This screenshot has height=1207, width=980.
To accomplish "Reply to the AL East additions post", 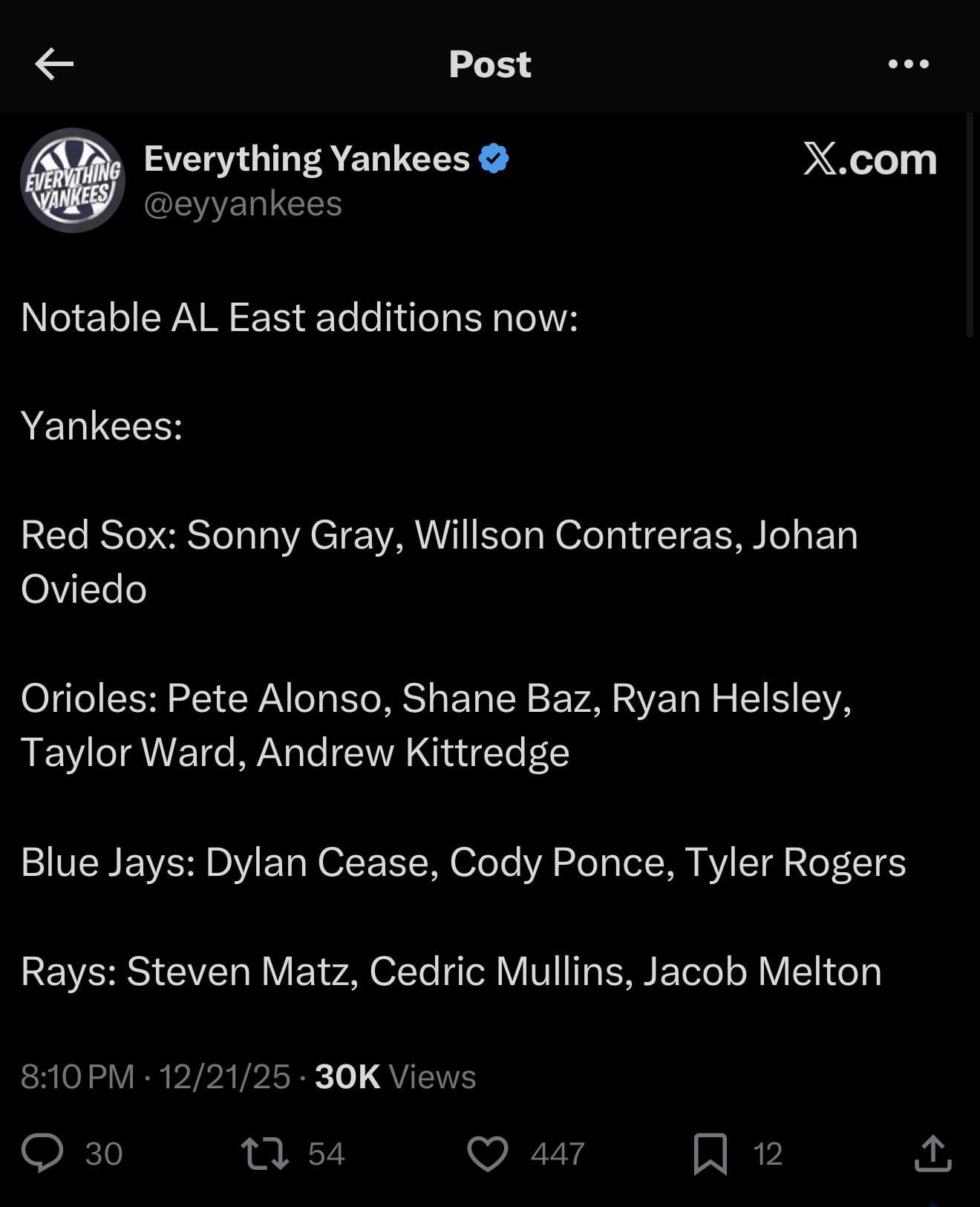I will click(42, 1153).
